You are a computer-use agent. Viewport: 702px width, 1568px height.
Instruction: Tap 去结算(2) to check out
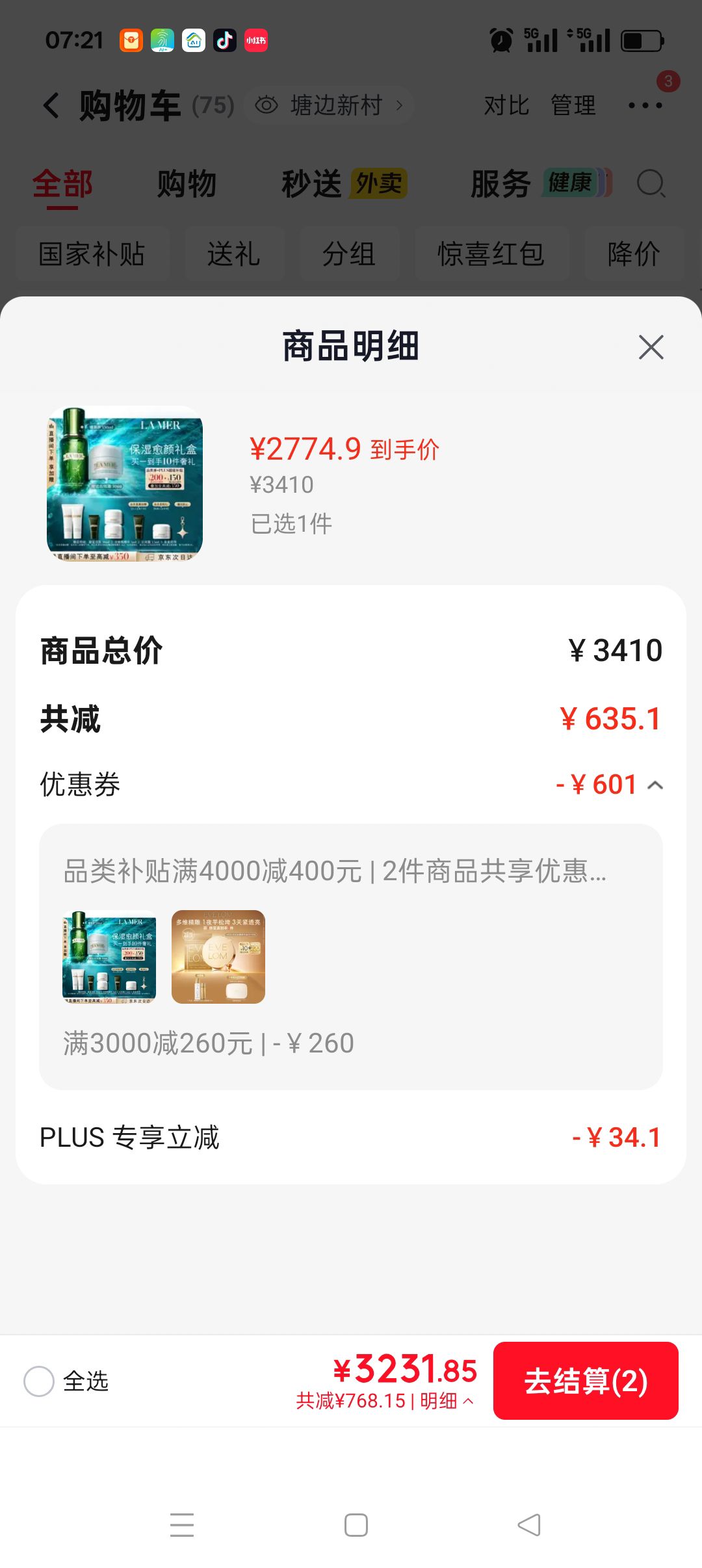click(586, 1380)
